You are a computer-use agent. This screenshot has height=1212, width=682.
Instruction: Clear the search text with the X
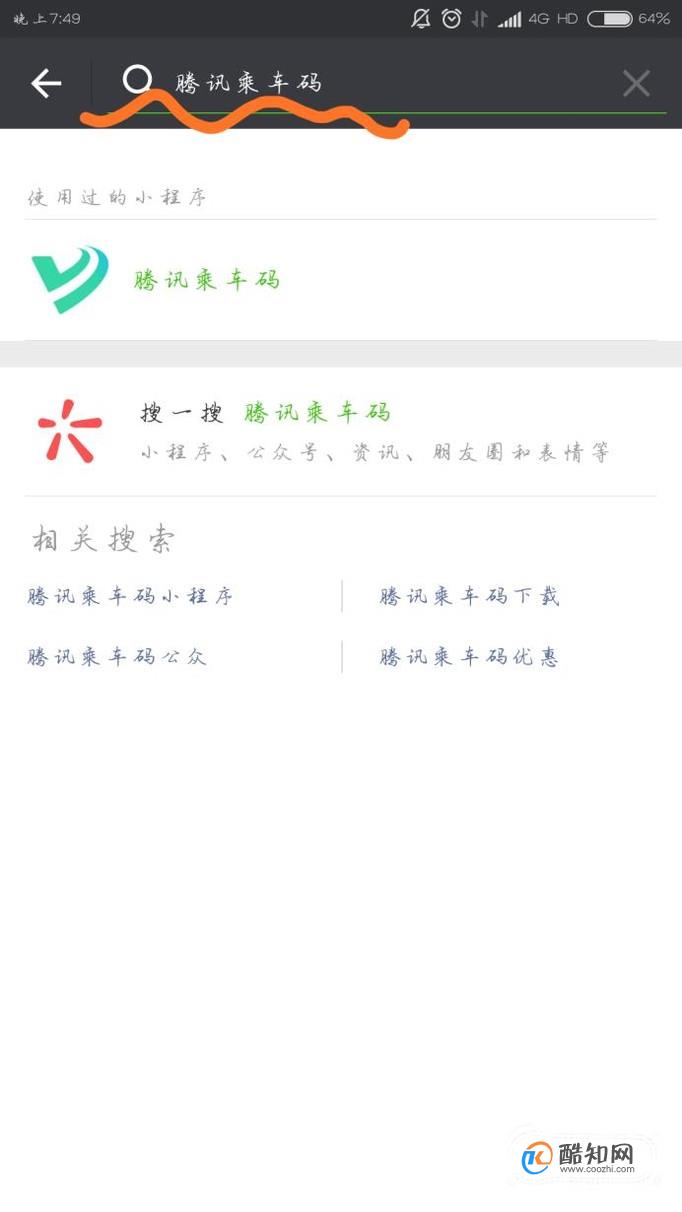click(636, 84)
